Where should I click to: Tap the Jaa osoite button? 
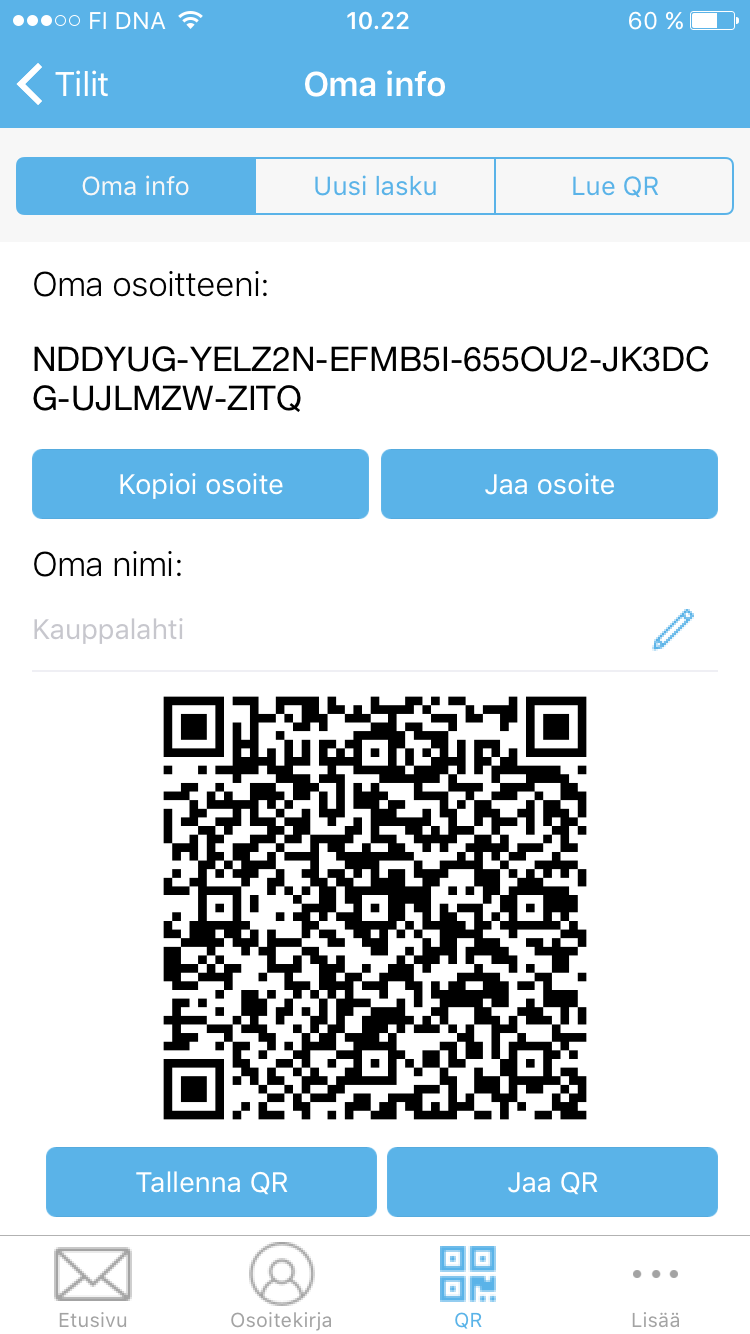[x=549, y=484]
